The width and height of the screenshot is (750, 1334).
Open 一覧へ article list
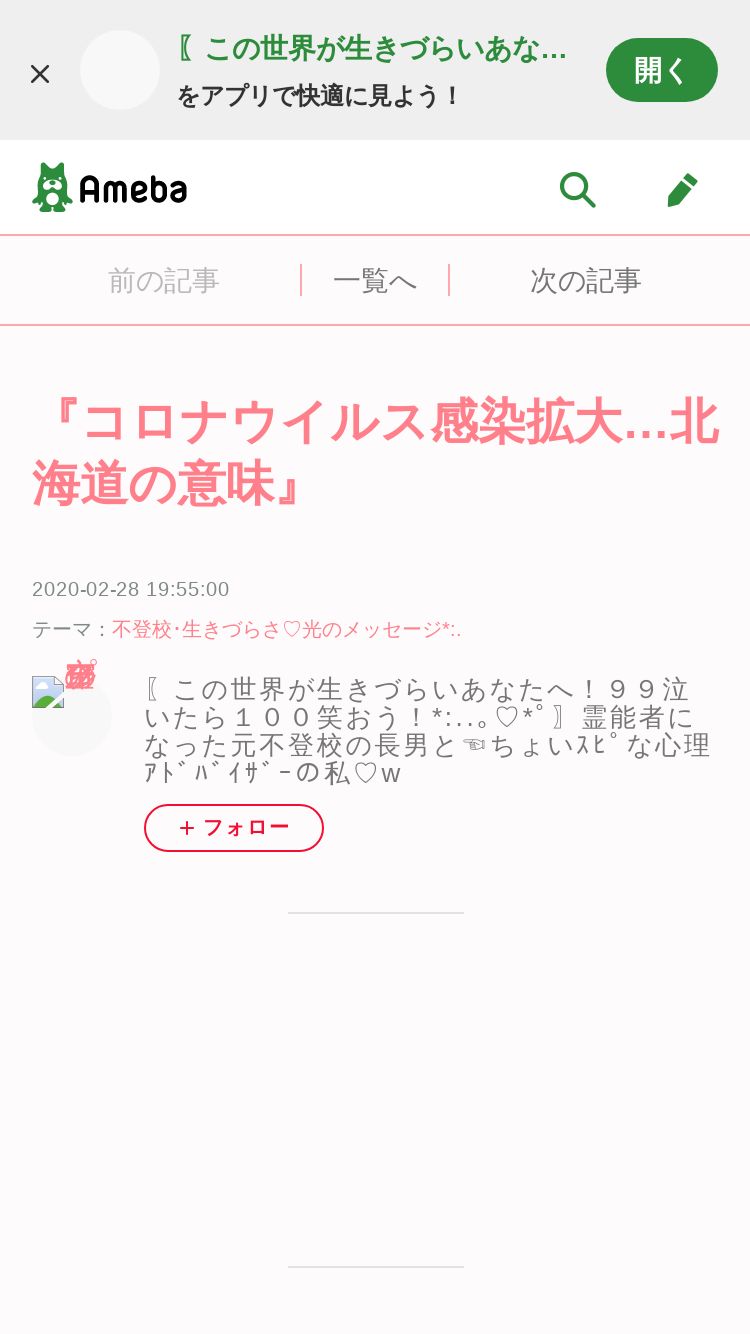pos(375,281)
